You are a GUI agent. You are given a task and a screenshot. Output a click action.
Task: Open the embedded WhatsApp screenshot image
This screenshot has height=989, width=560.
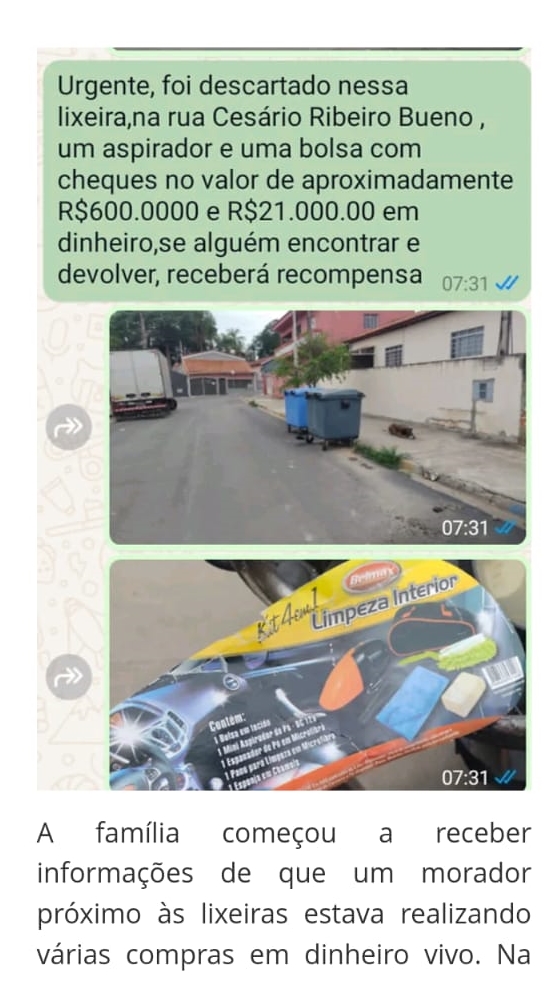tap(284, 419)
